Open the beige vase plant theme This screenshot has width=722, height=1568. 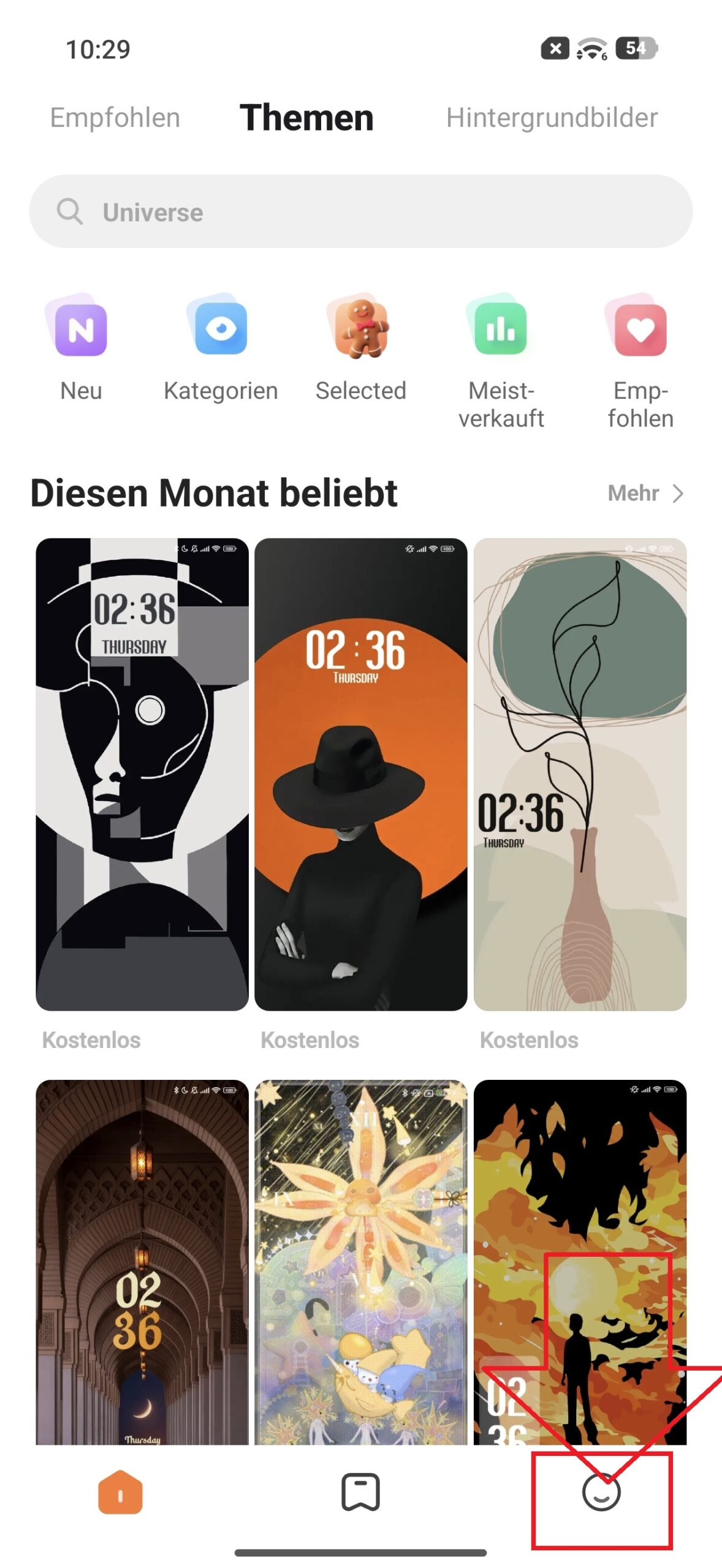580,774
